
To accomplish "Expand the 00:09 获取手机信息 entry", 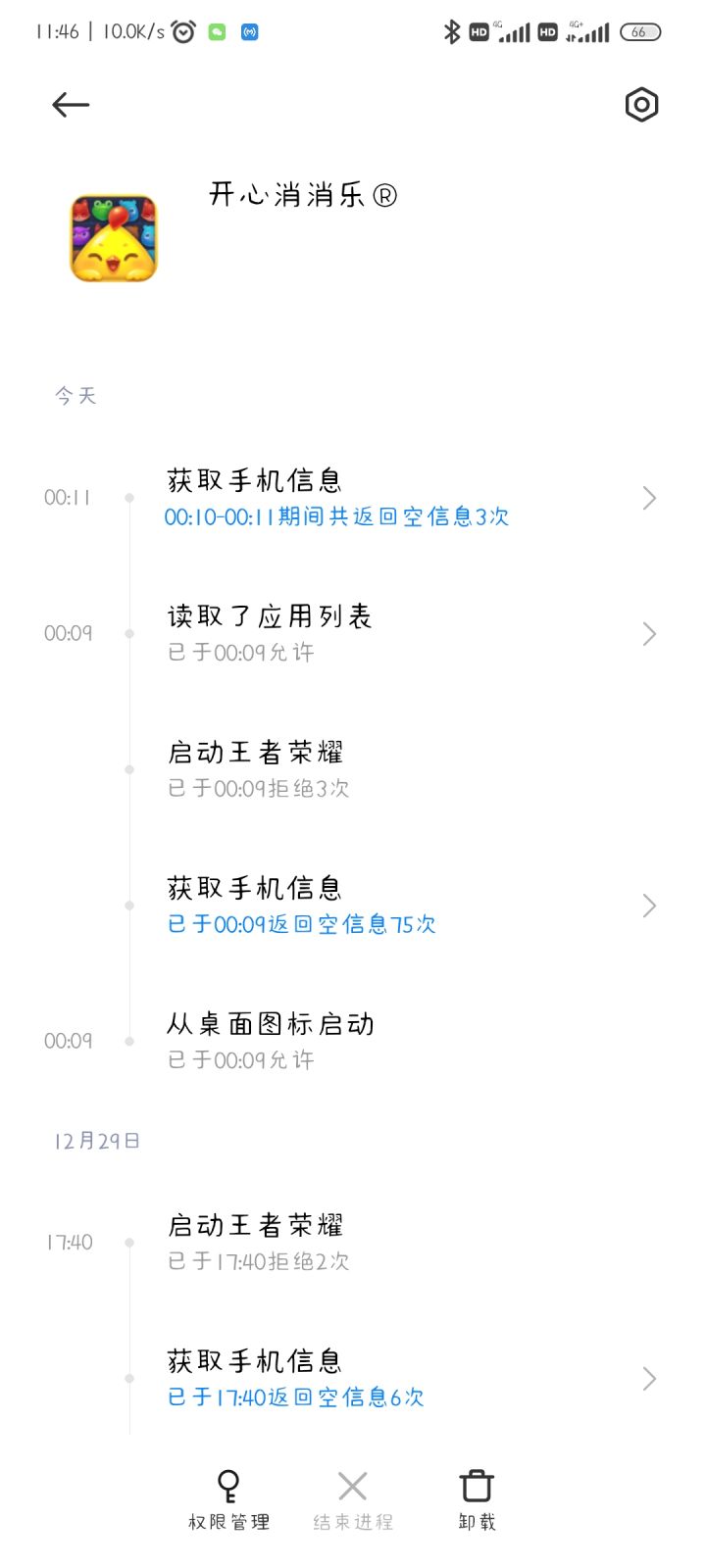I will point(392,904).
